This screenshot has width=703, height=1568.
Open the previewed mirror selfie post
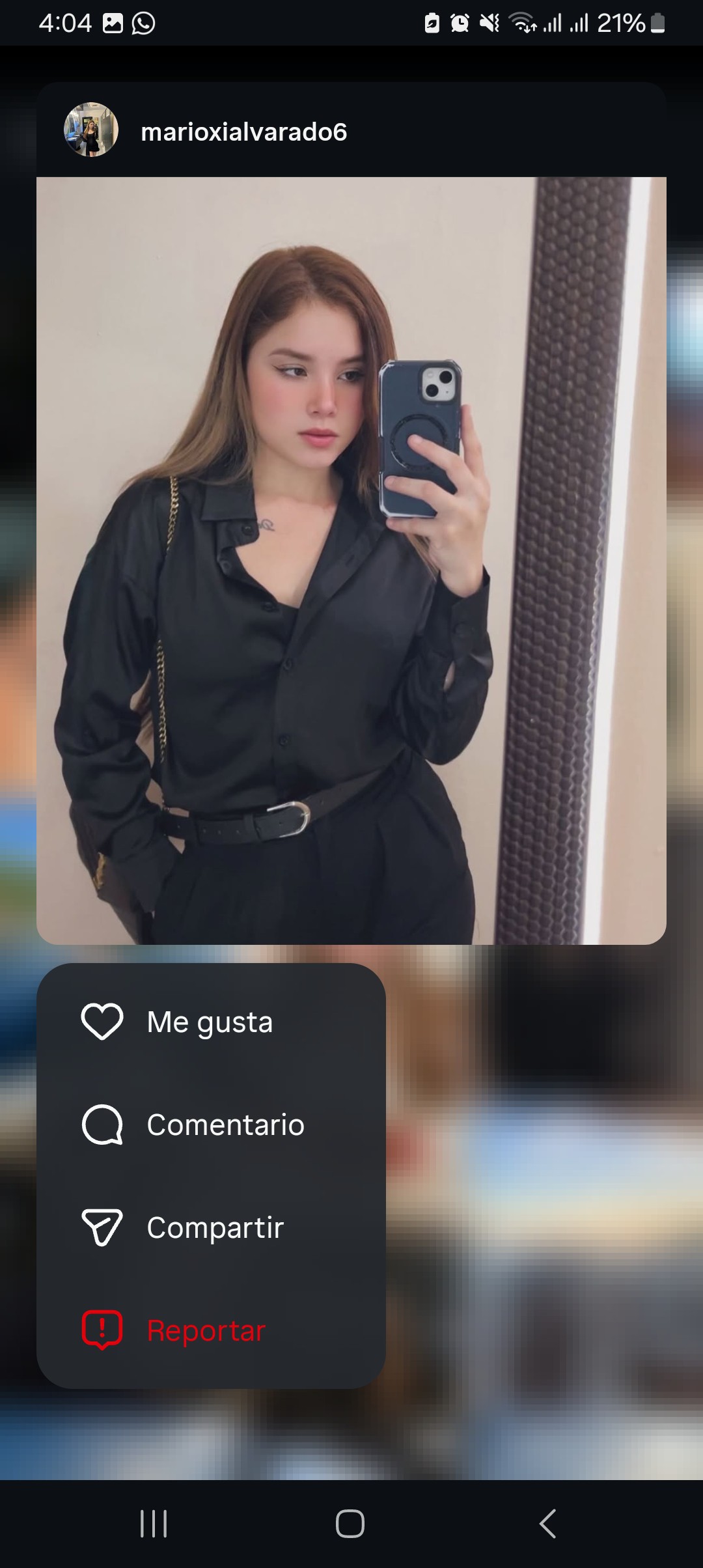[351, 560]
